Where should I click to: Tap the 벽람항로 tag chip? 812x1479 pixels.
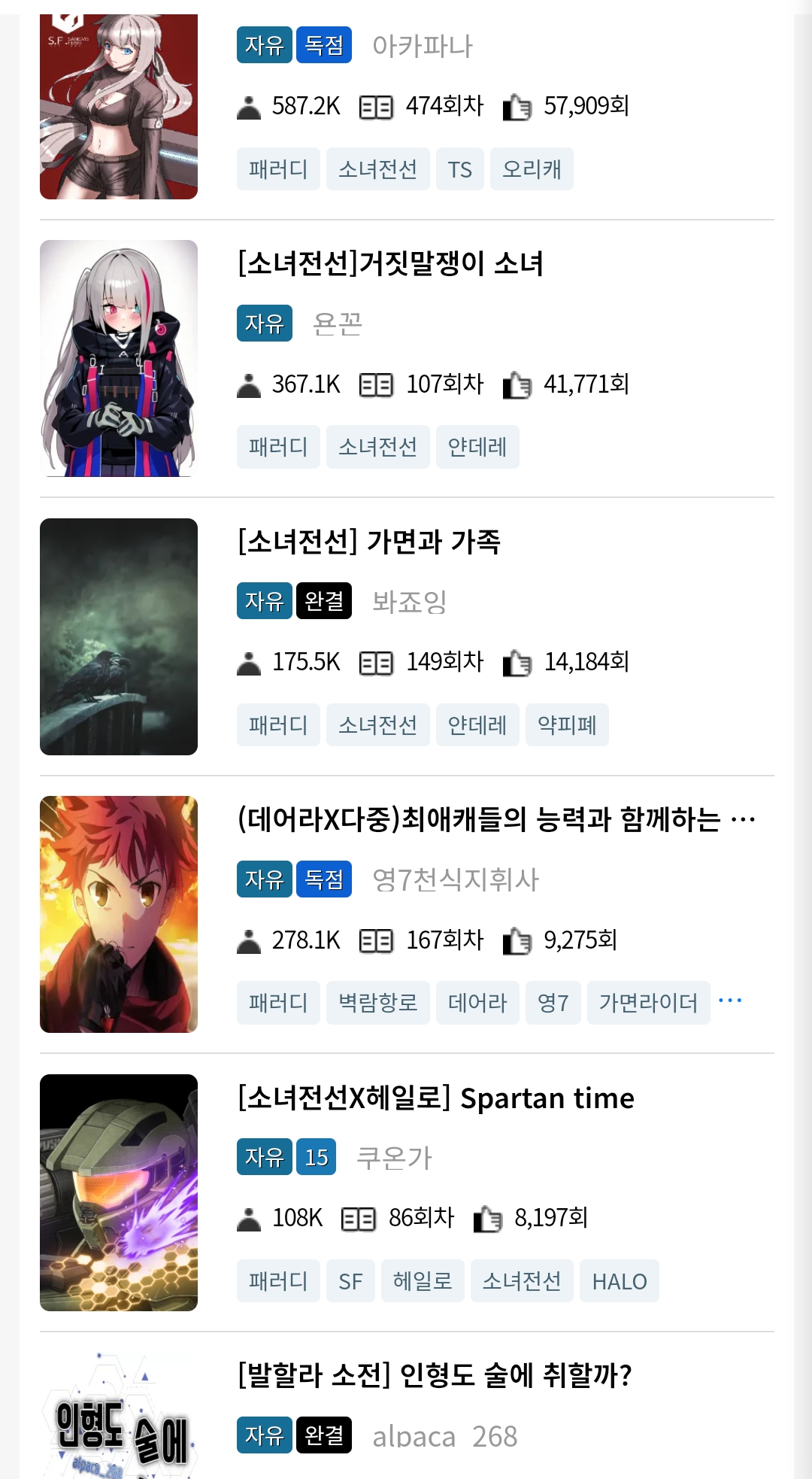(377, 1003)
